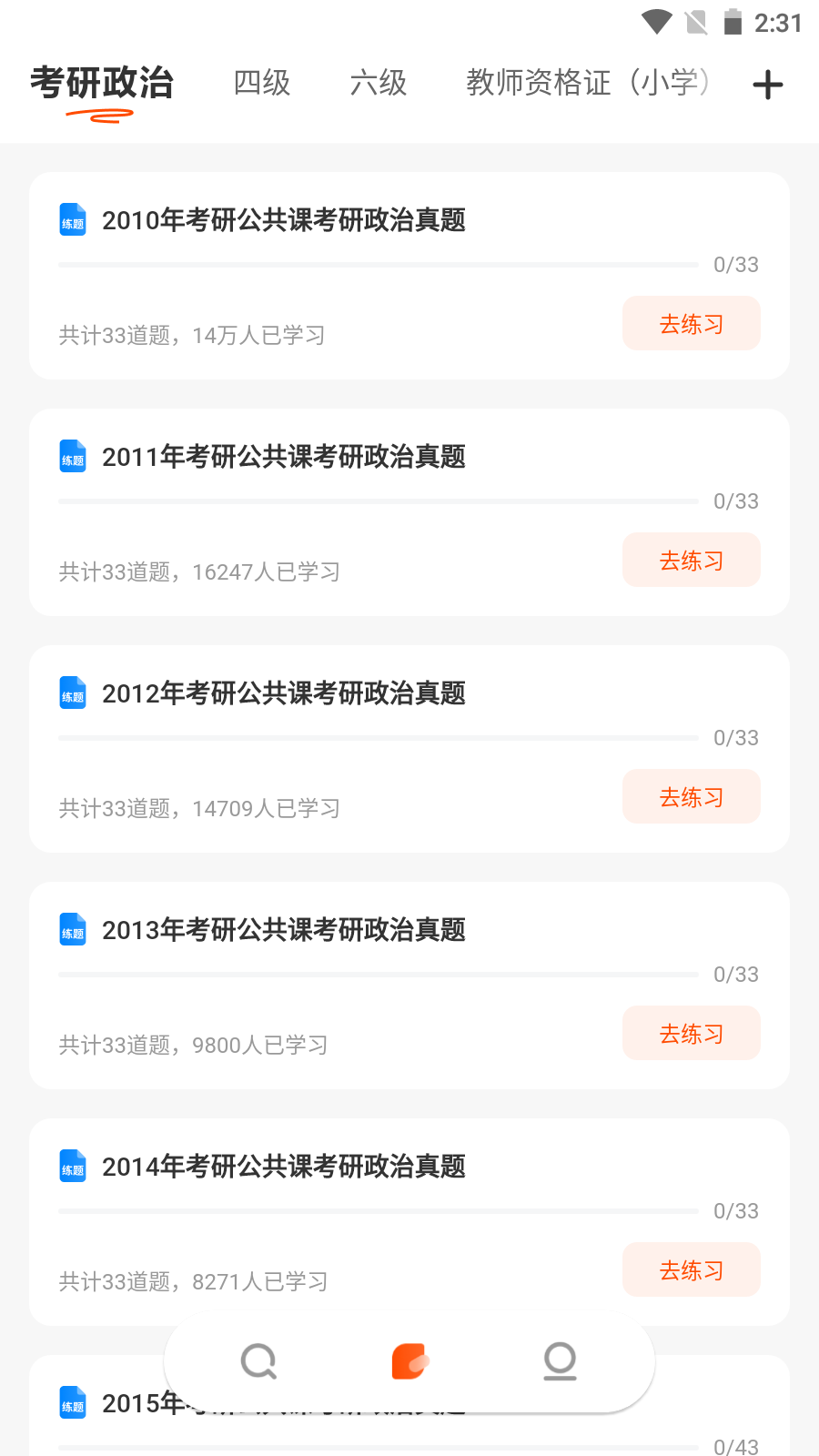
Task: Open the 2013年考研公共课考研政治真题 card
Action: coord(284,930)
